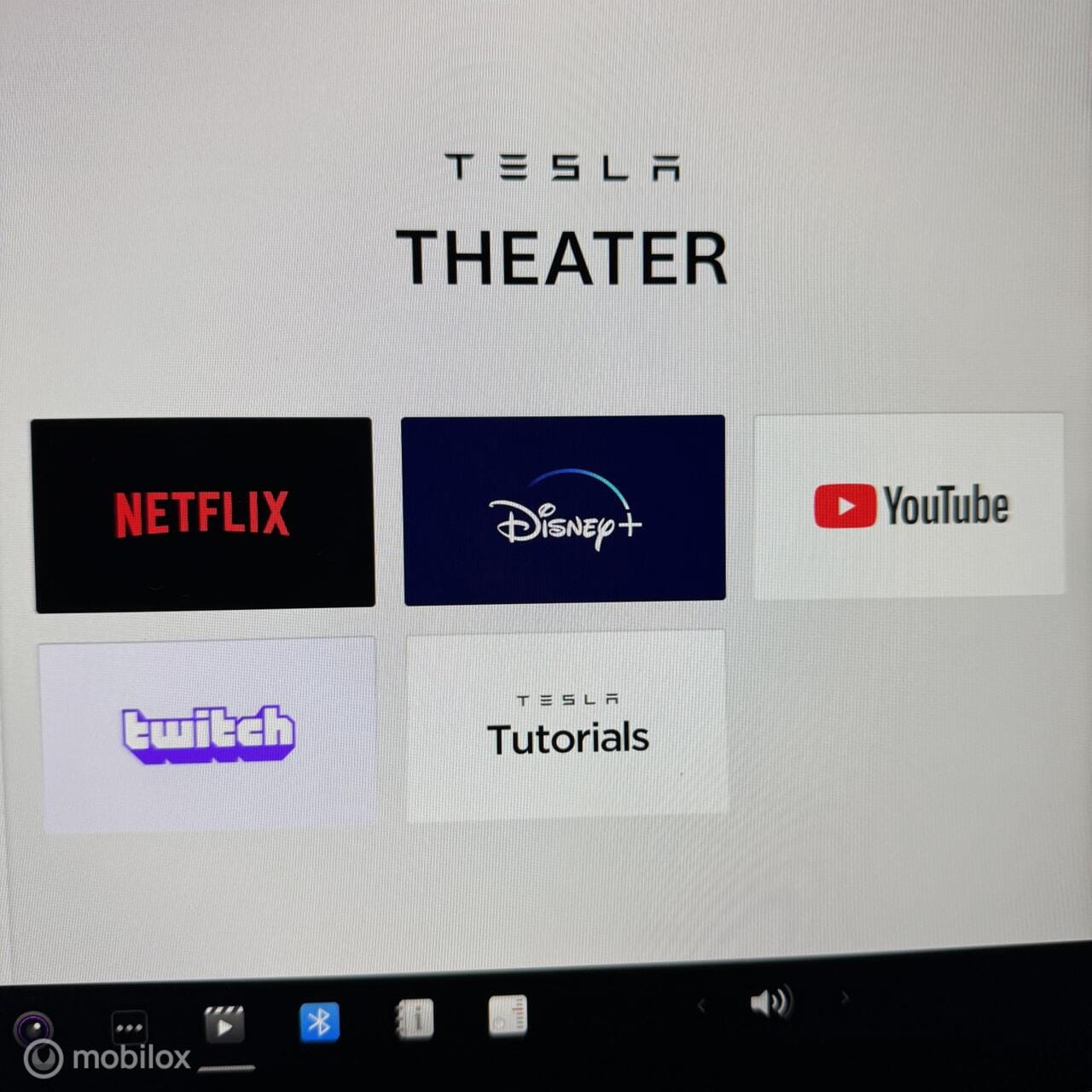Open the radio app icon
Image resolution: width=1092 pixels, height=1092 pixels.
click(508, 1015)
